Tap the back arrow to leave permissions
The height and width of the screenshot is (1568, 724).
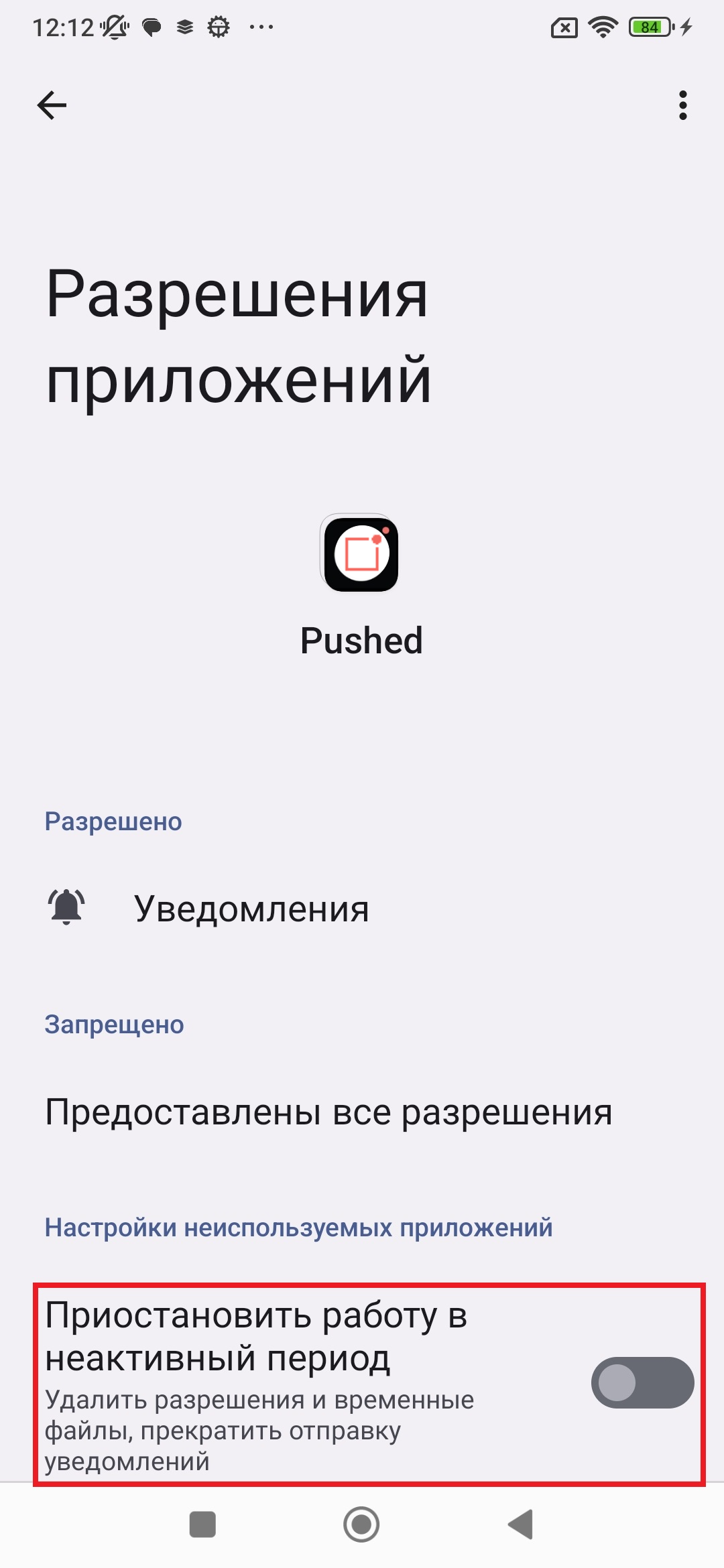point(50,104)
